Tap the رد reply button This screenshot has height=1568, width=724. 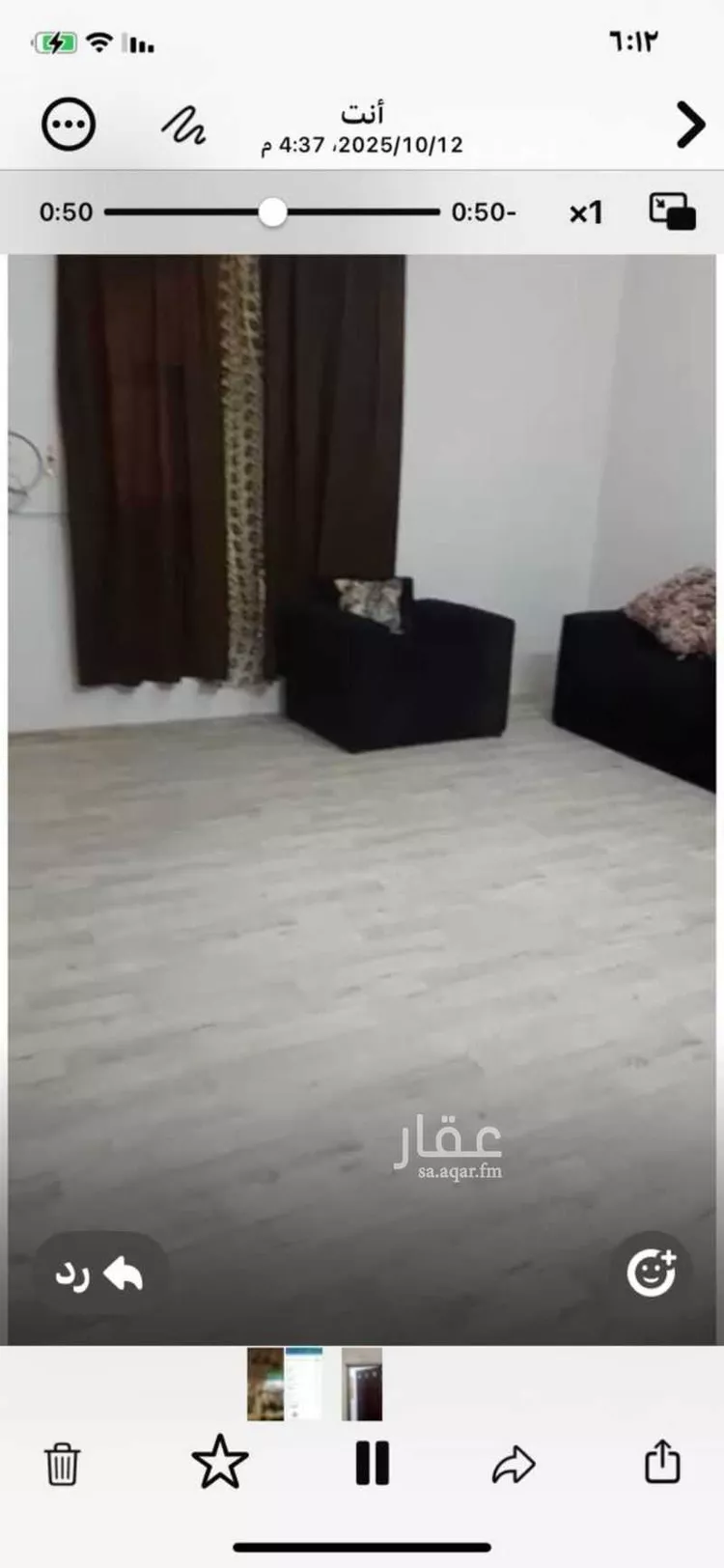point(99,1274)
